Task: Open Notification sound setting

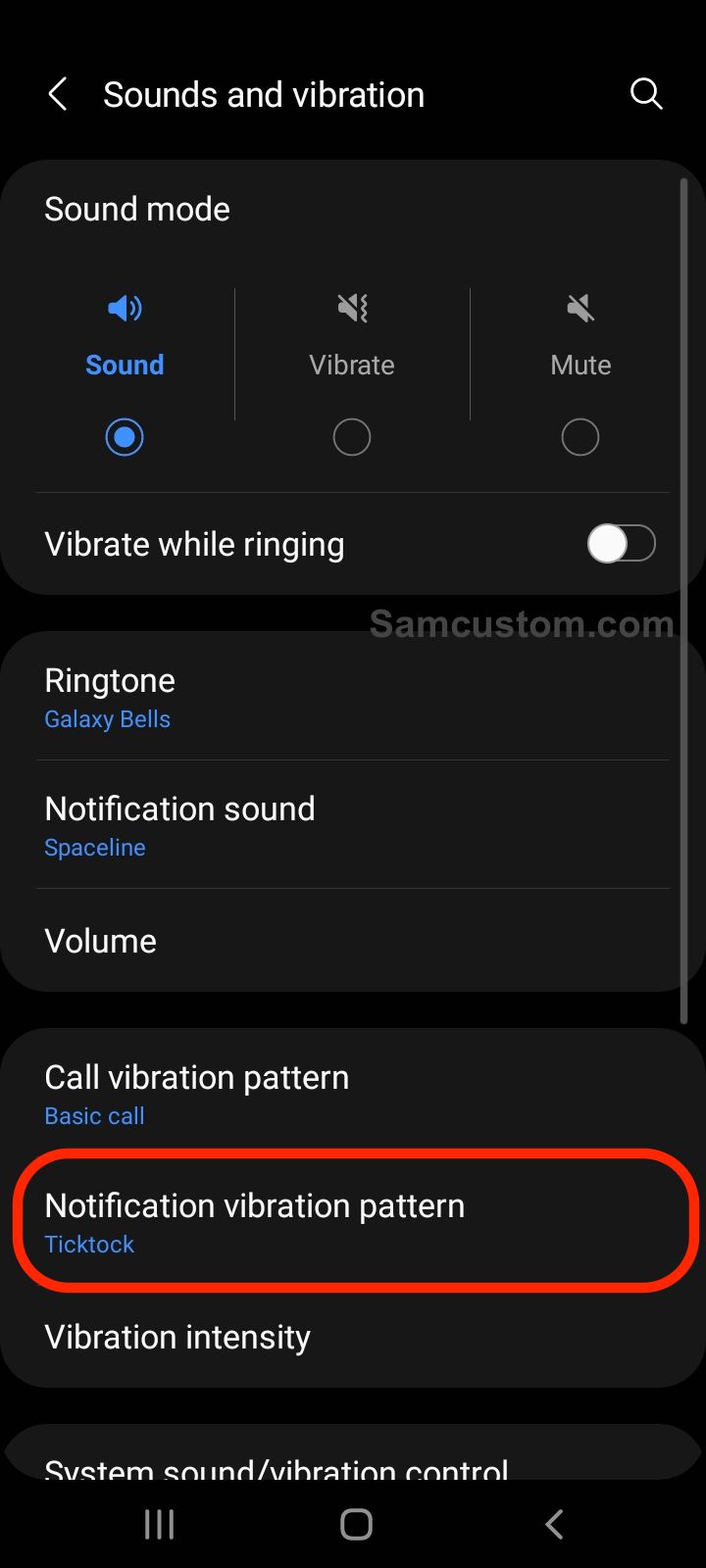Action: (353, 826)
